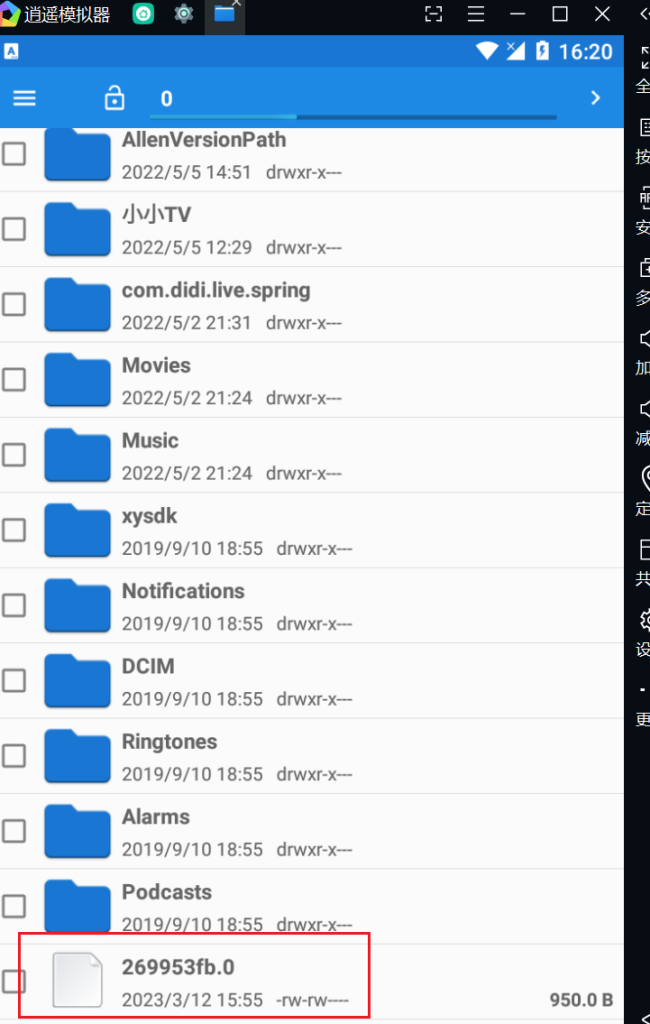The image size is (650, 1024).
Task: Open the Music folder
Action: [x=150, y=455]
